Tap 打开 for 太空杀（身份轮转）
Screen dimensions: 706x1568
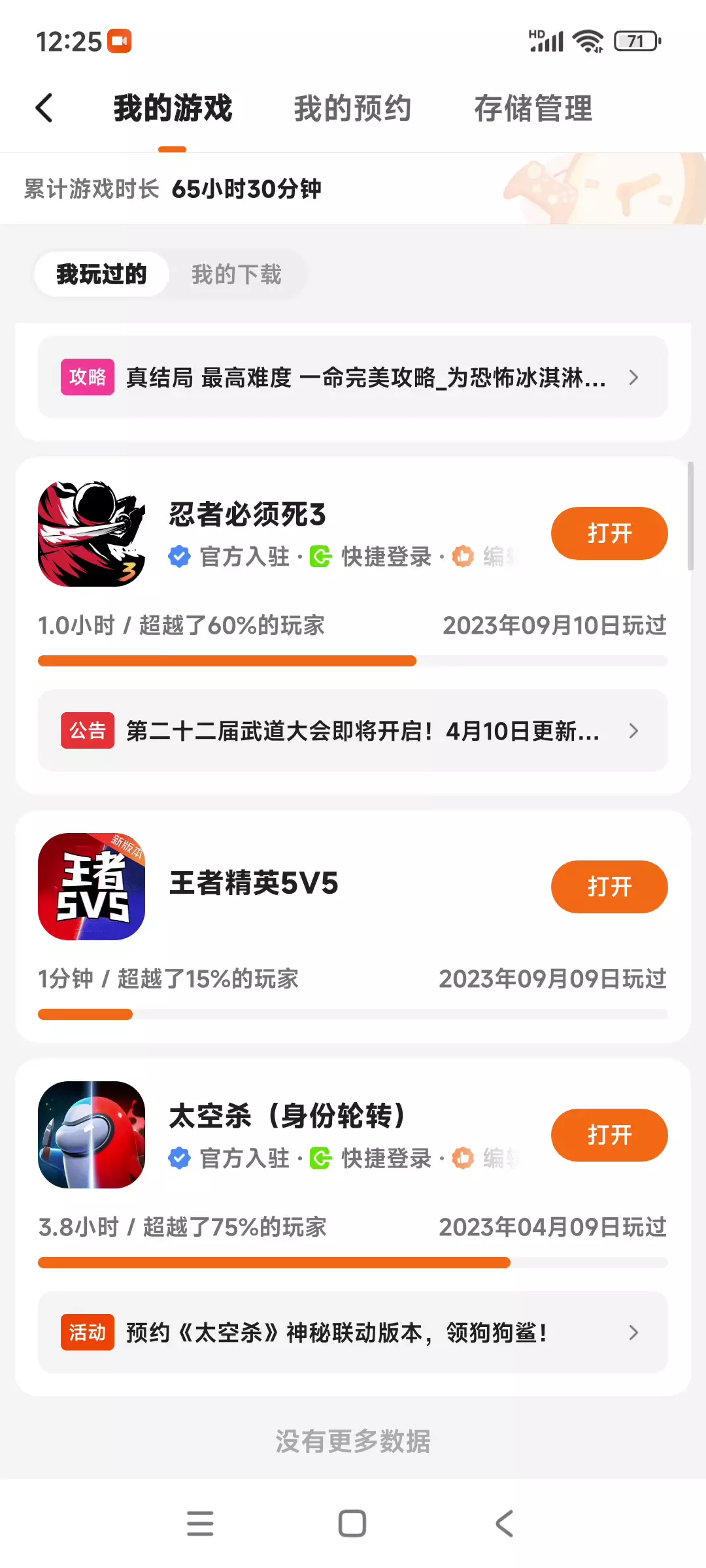click(x=609, y=1135)
